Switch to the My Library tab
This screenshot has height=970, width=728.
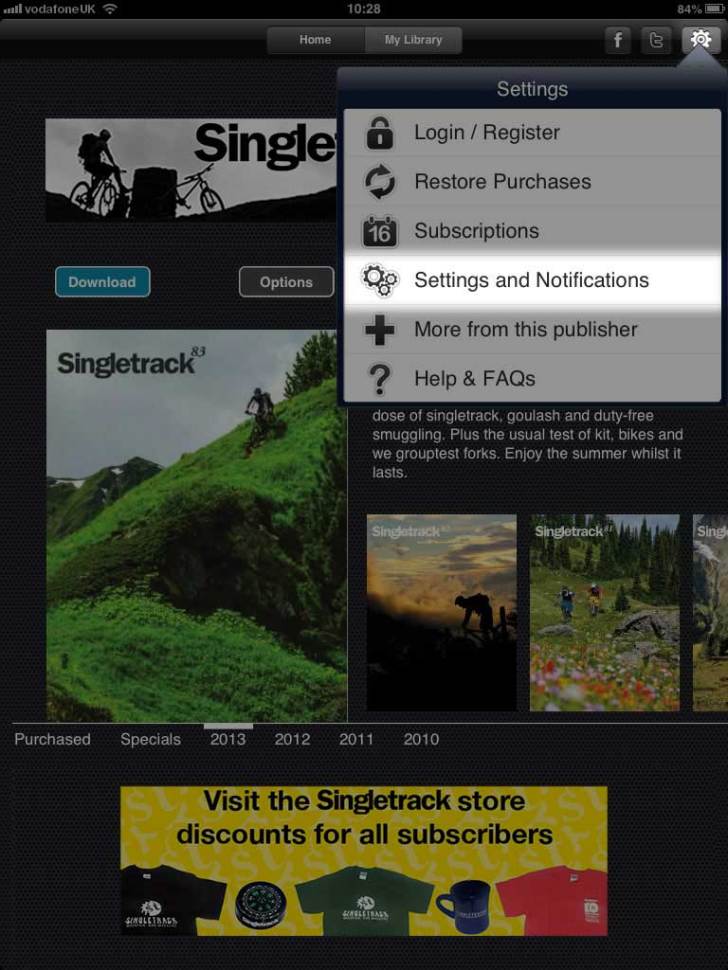coord(413,40)
